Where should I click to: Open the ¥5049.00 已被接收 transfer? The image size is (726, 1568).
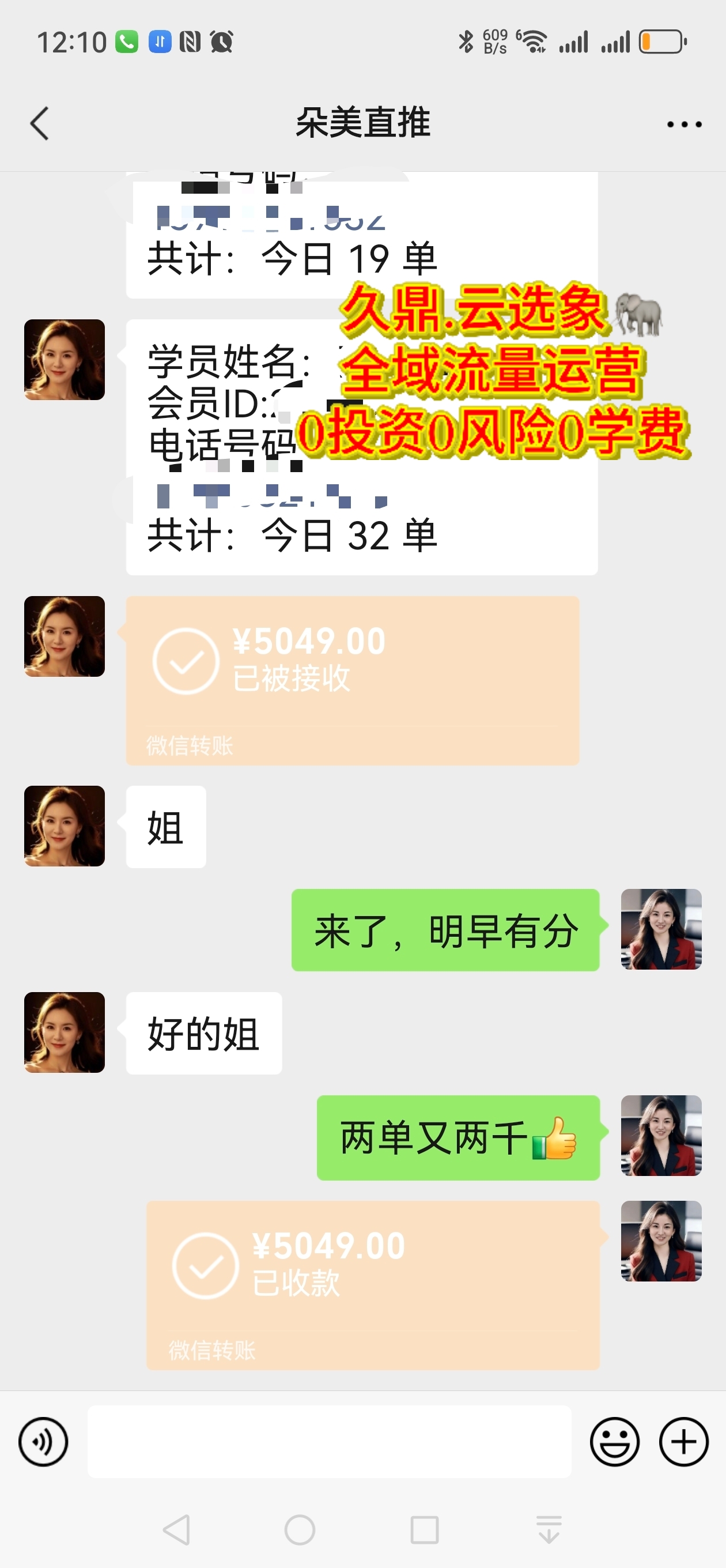(x=353, y=680)
